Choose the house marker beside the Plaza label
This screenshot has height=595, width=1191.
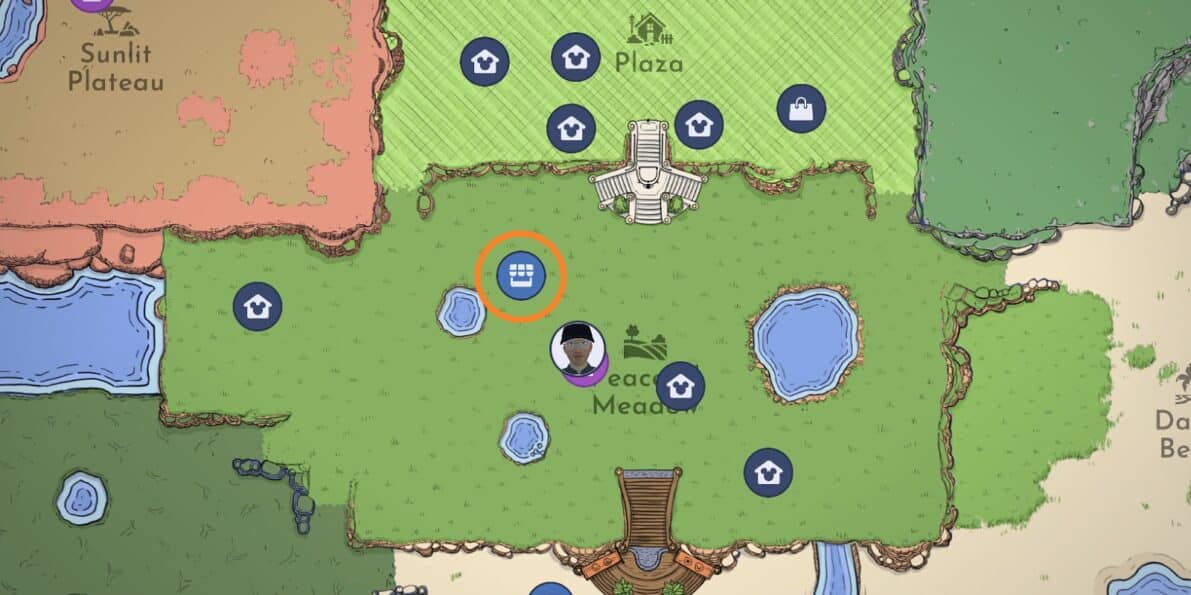point(575,57)
